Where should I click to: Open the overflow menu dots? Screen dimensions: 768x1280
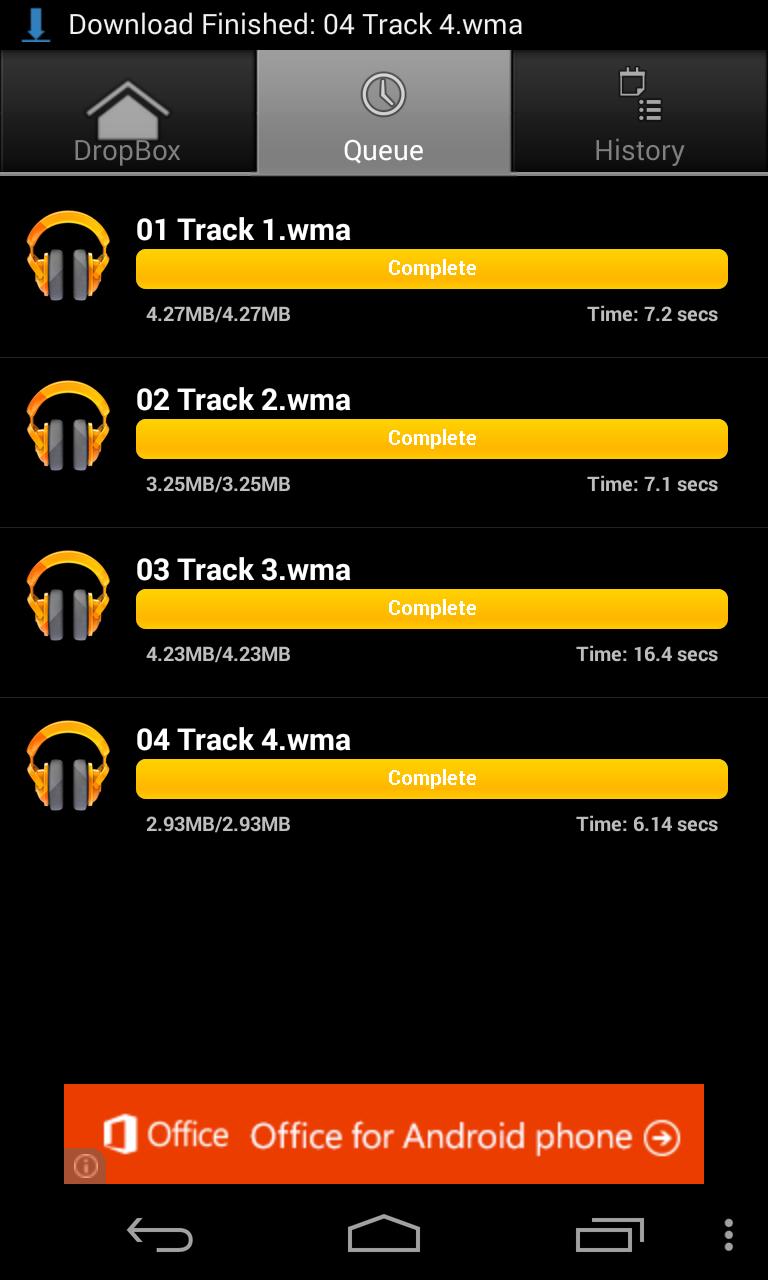(x=729, y=1235)
